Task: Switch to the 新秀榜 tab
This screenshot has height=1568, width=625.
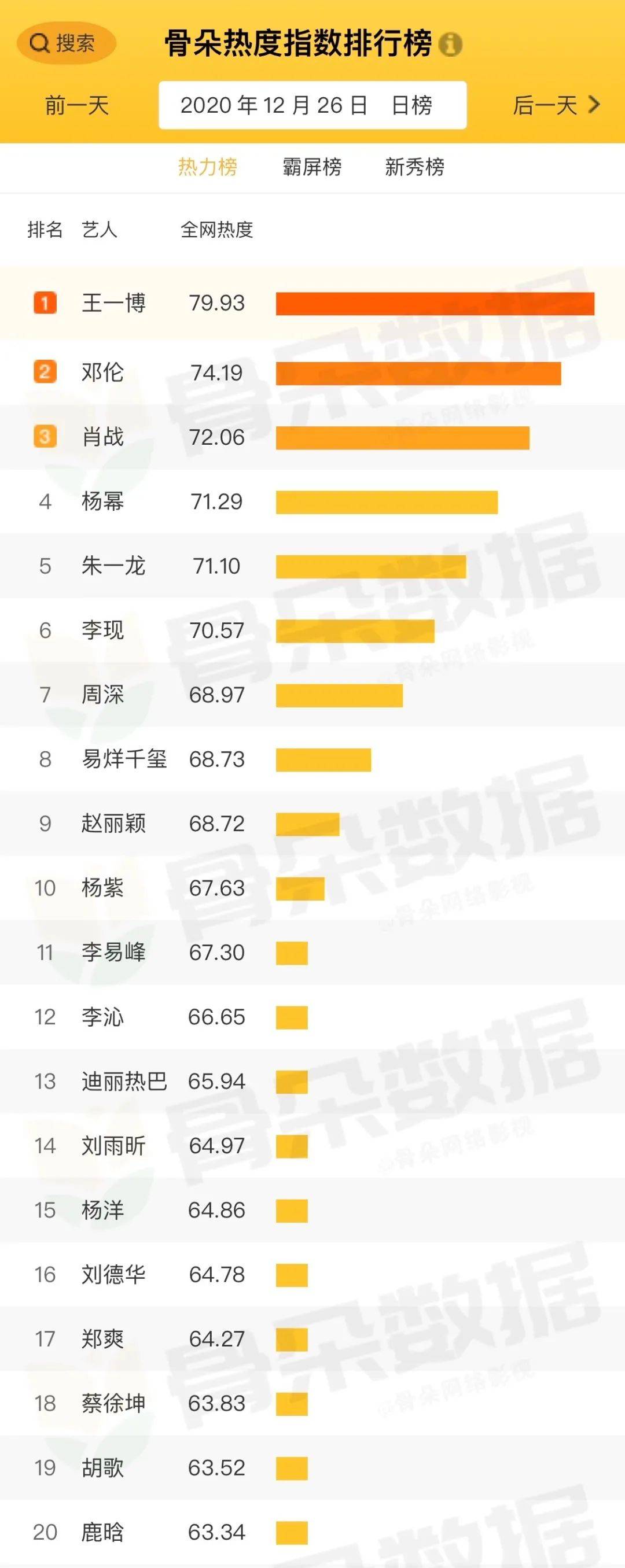Action: tap(414, 167)
